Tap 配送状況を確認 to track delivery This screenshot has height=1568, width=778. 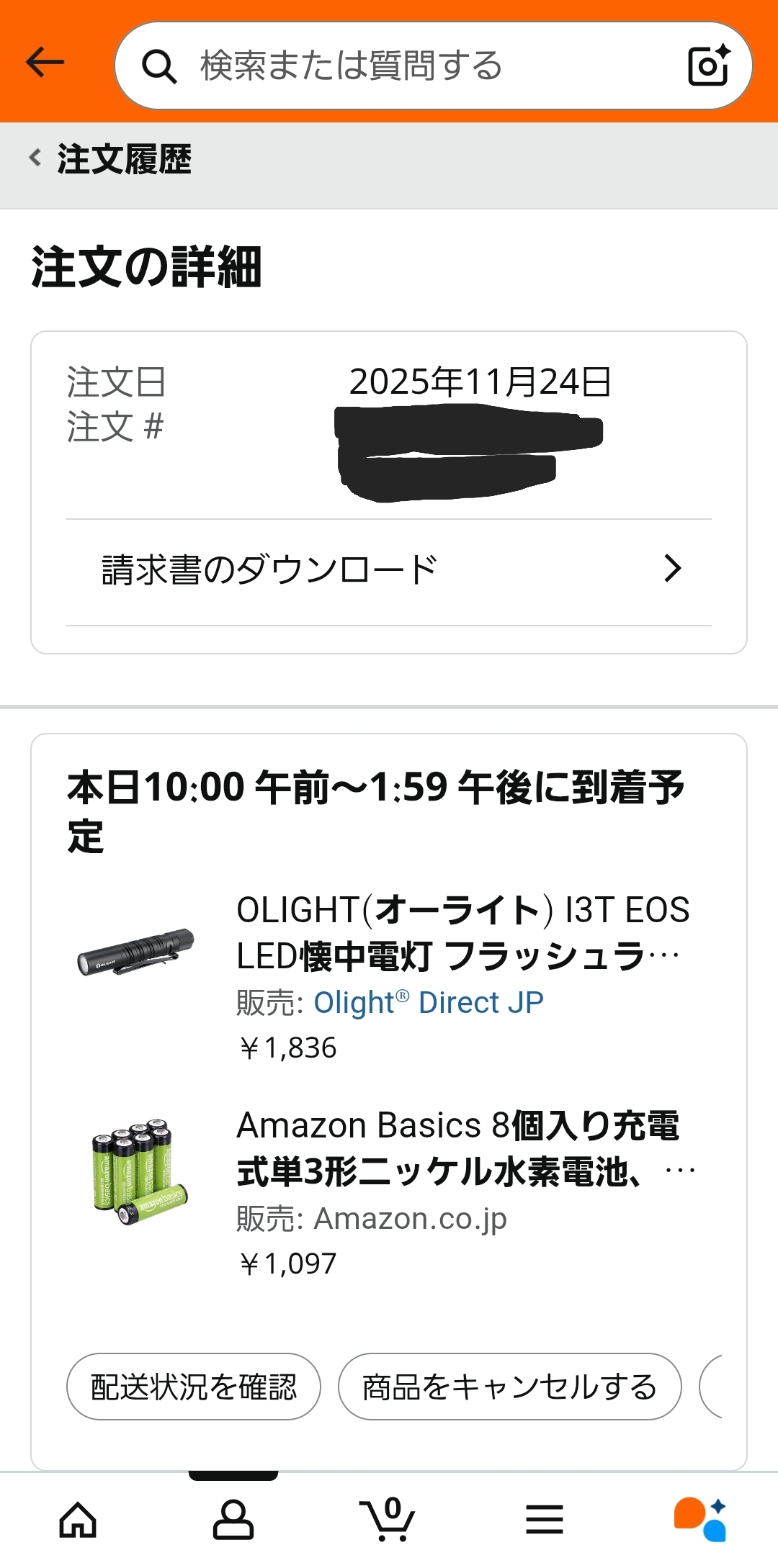[x=193, y=1387]
